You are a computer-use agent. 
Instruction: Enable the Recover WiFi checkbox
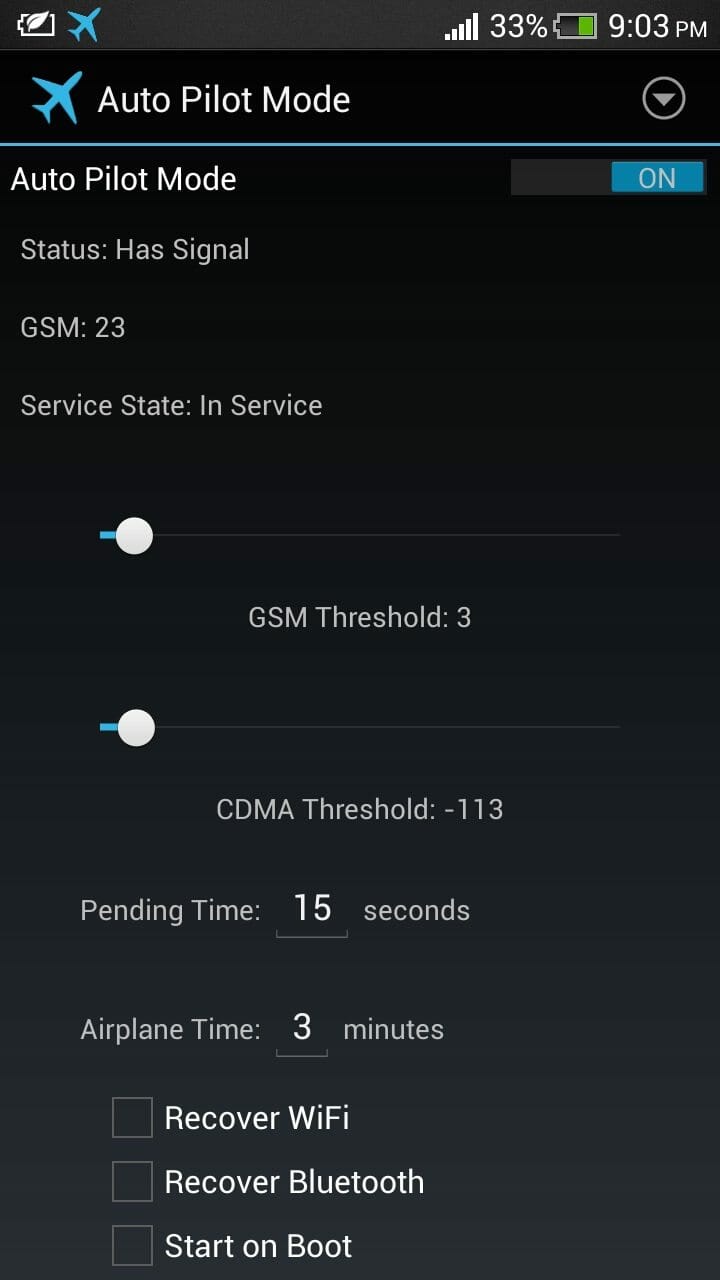point(132,1118)
